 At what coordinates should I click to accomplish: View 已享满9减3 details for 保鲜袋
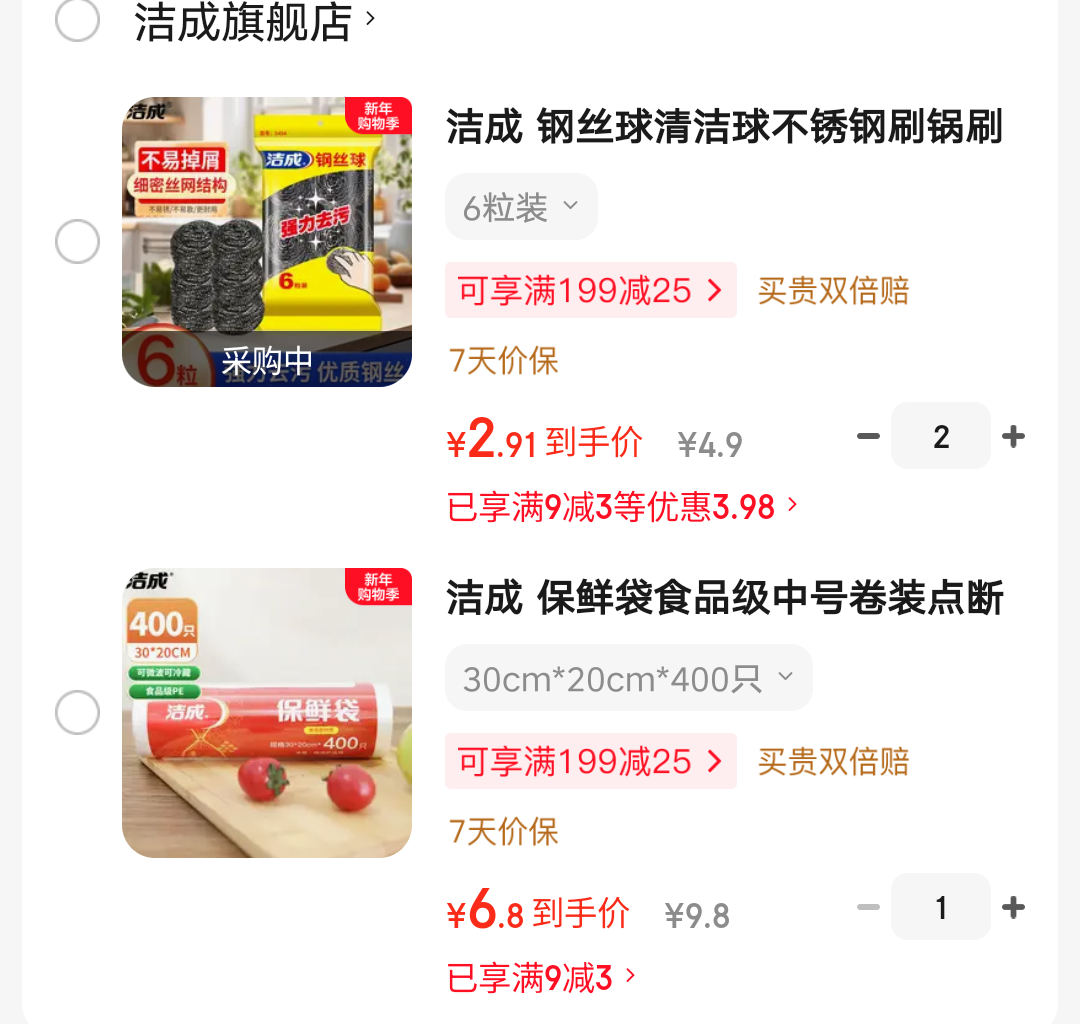click(x=541, y=977)
